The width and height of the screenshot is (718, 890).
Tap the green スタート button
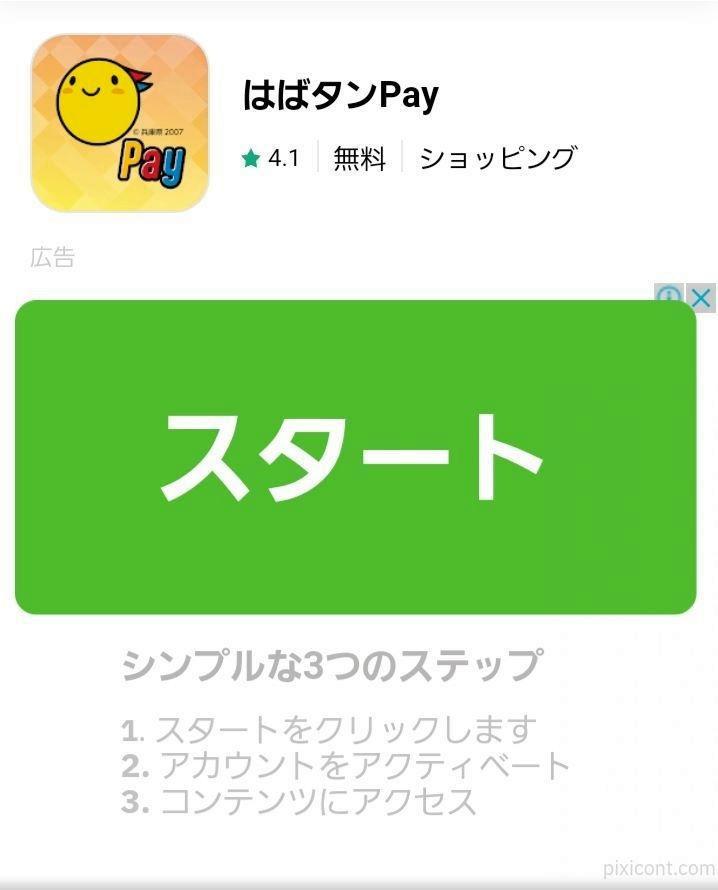(355, 457)
